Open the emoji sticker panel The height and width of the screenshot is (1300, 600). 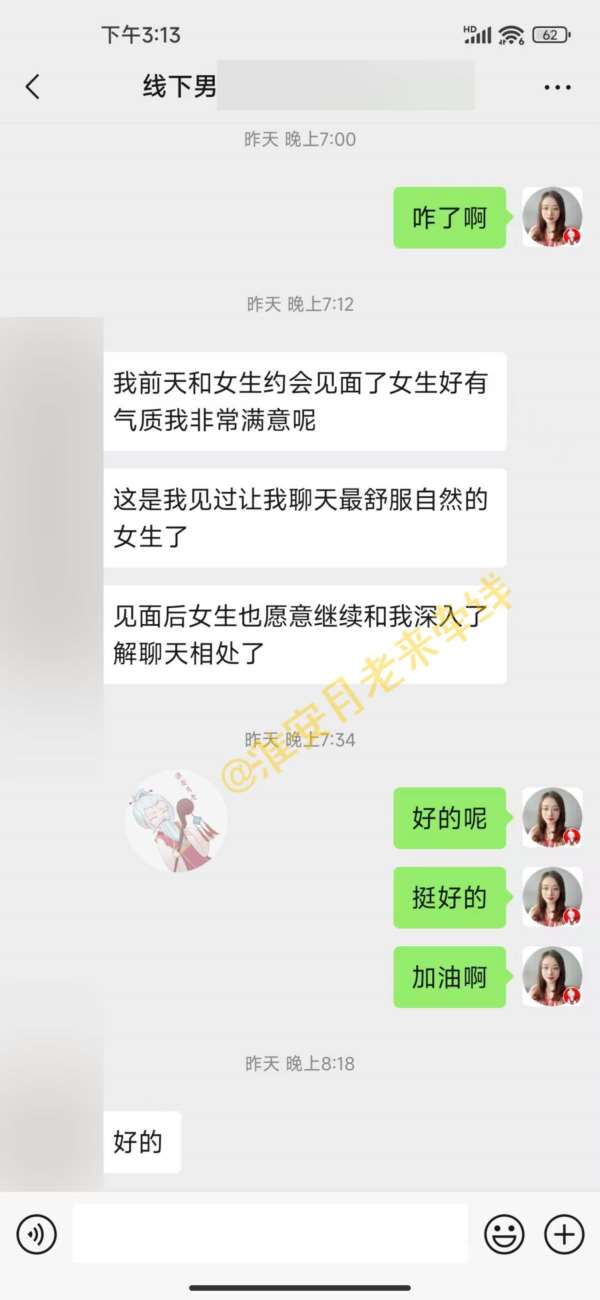click(x=504, y=1234)
